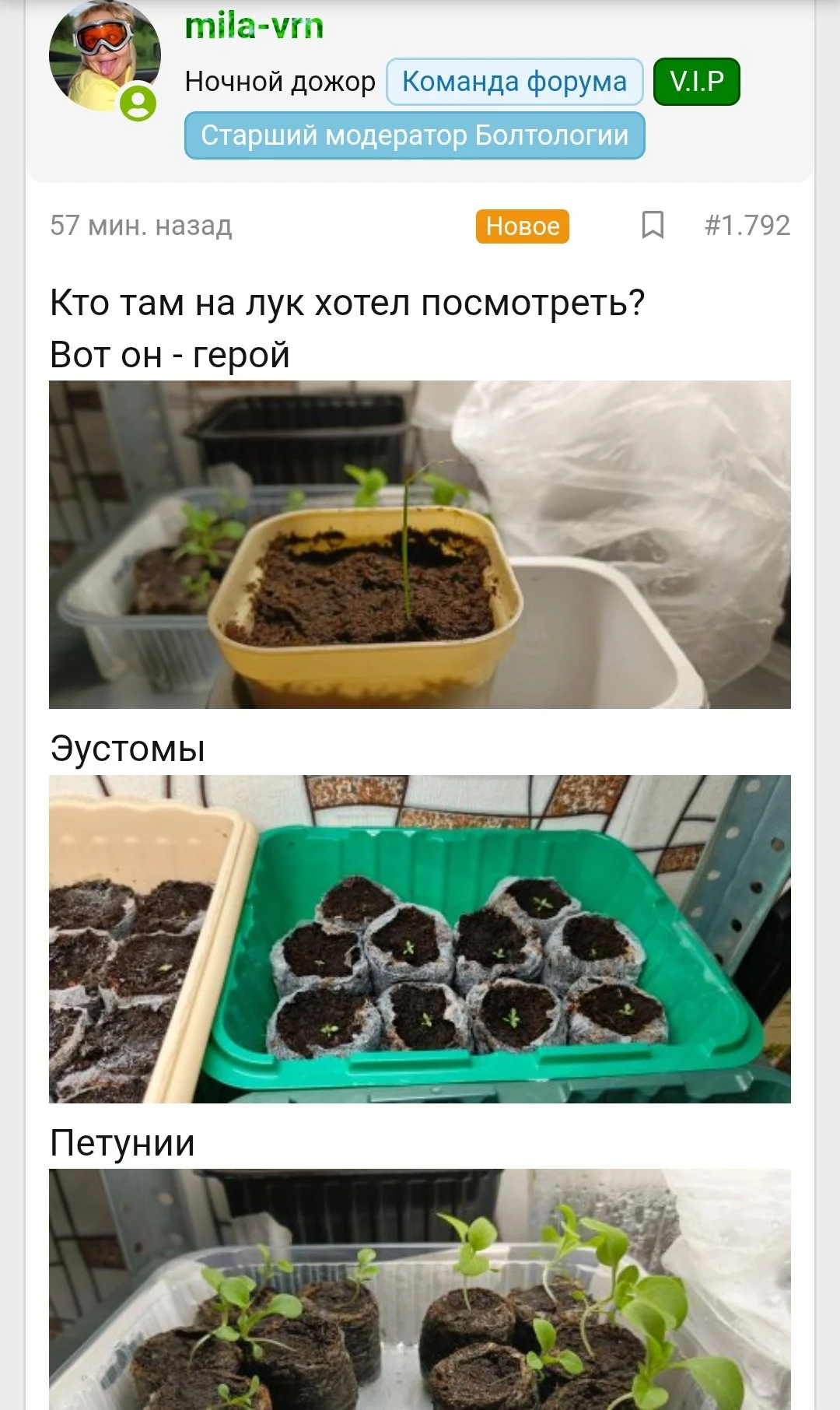Screen dimensions: 840x1410
Task: Bookmark this post using the ribbon icon
Action: [x=654, y=226]
